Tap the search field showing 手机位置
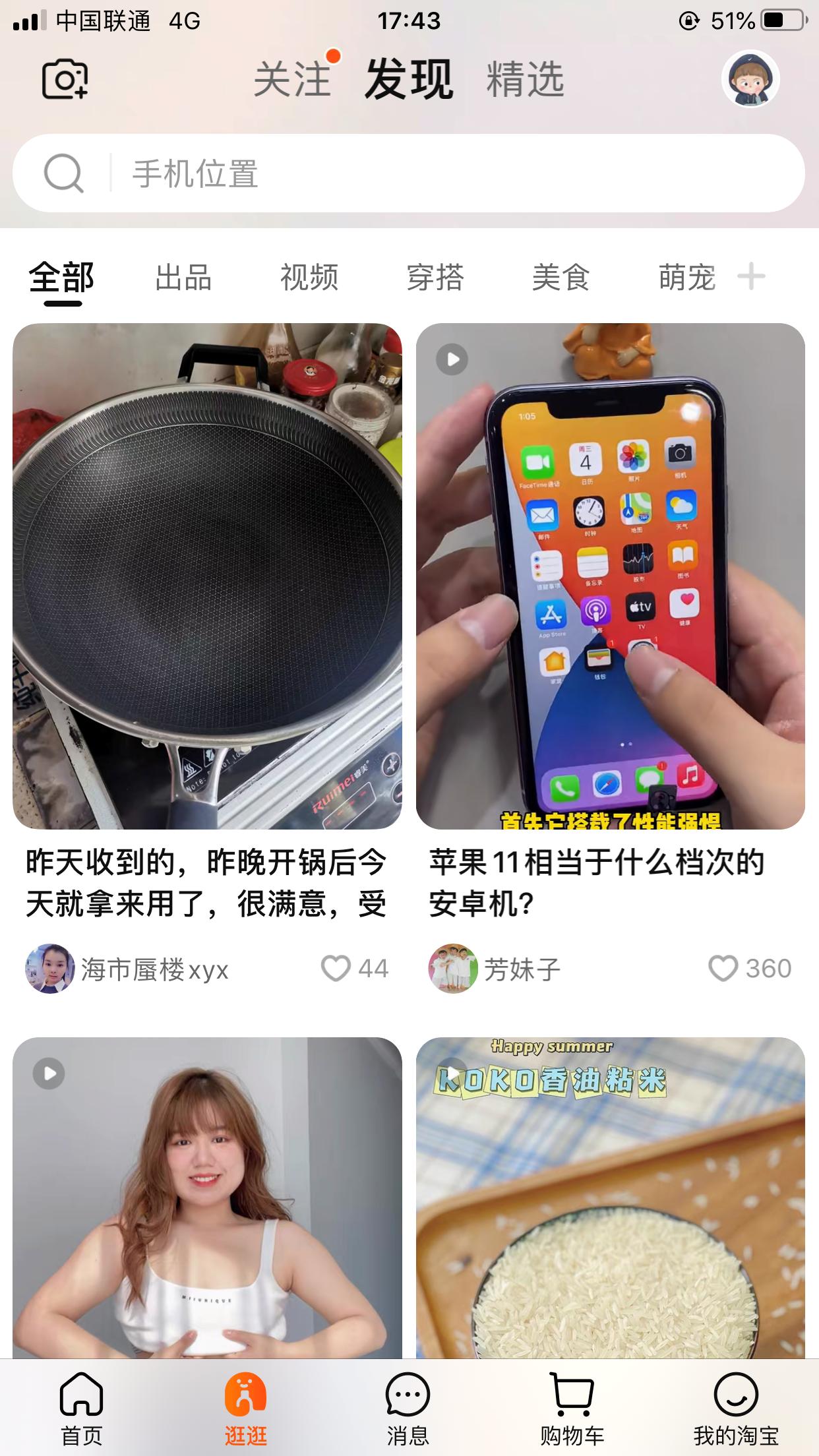This screenshot has height=1456, width=819. (191, 173)
